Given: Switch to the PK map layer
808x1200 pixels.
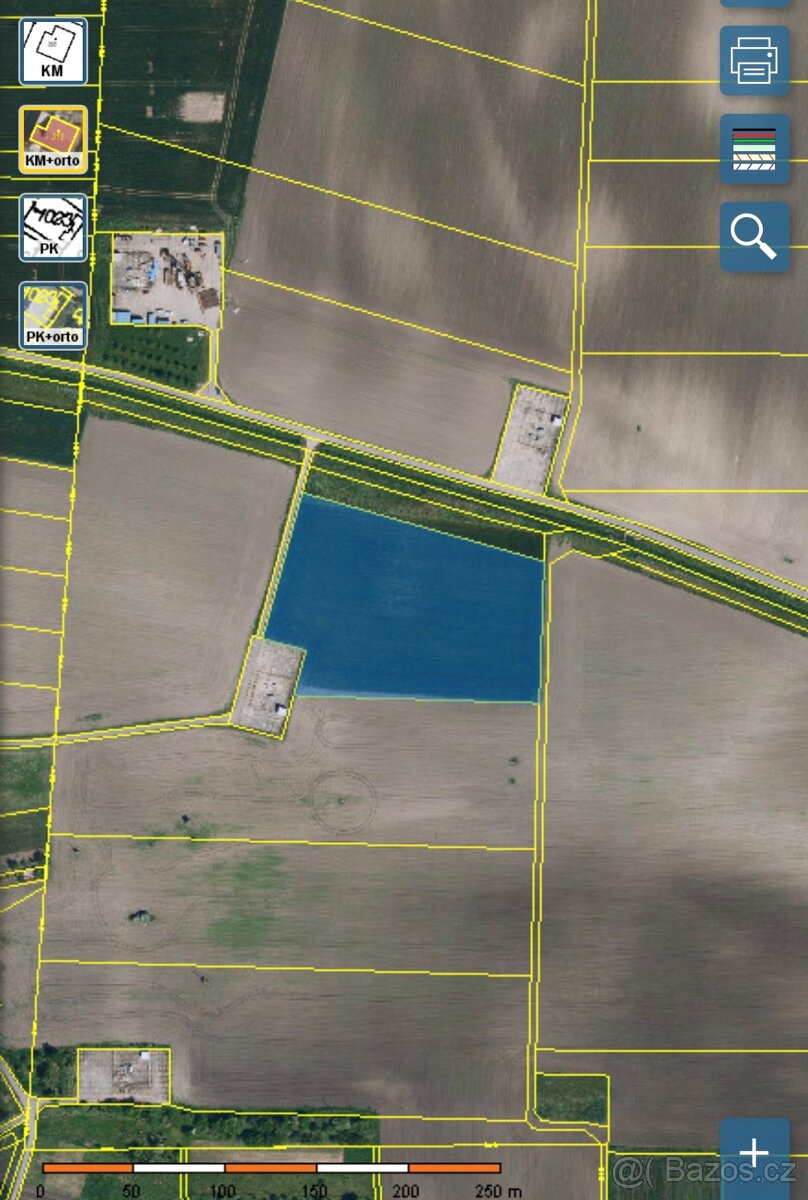Looking at the screenshot, I should 53,227.
